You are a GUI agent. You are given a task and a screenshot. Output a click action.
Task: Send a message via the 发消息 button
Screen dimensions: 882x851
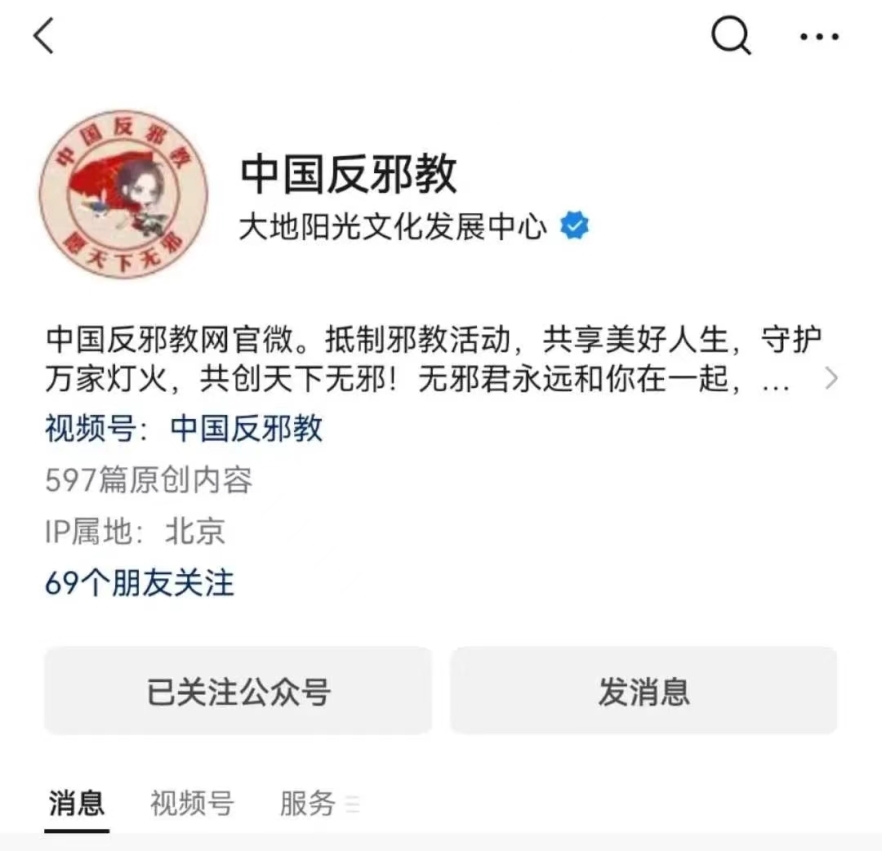(643, 691)
